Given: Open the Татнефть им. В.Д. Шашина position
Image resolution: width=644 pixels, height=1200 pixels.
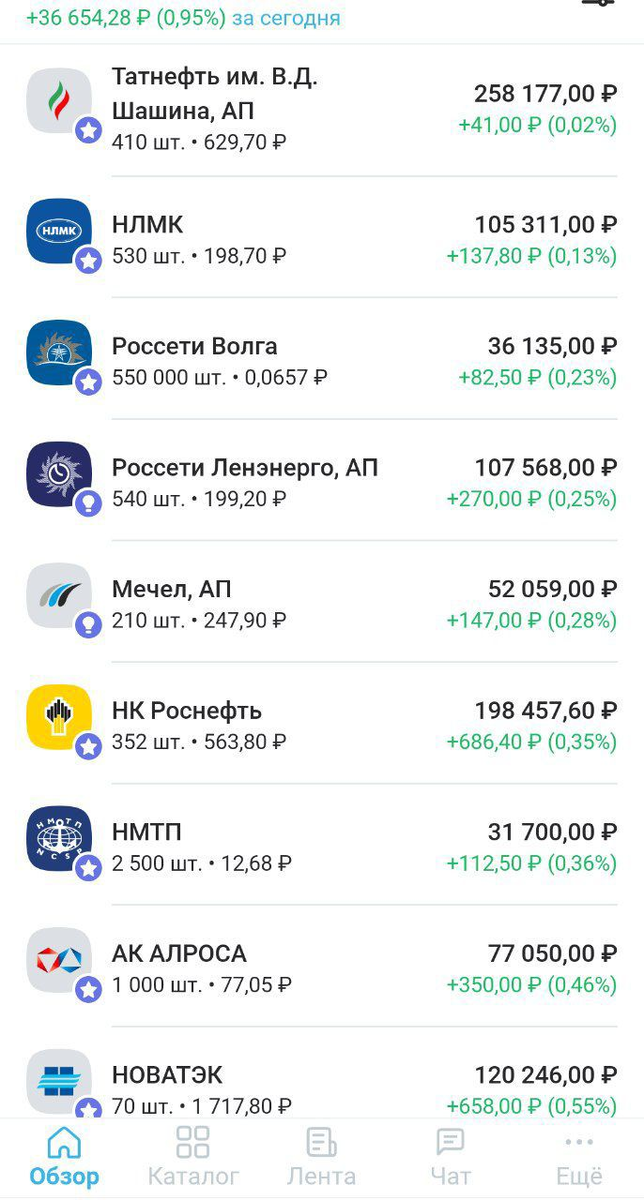Looking at the screenshot, I should click(322, 110).
